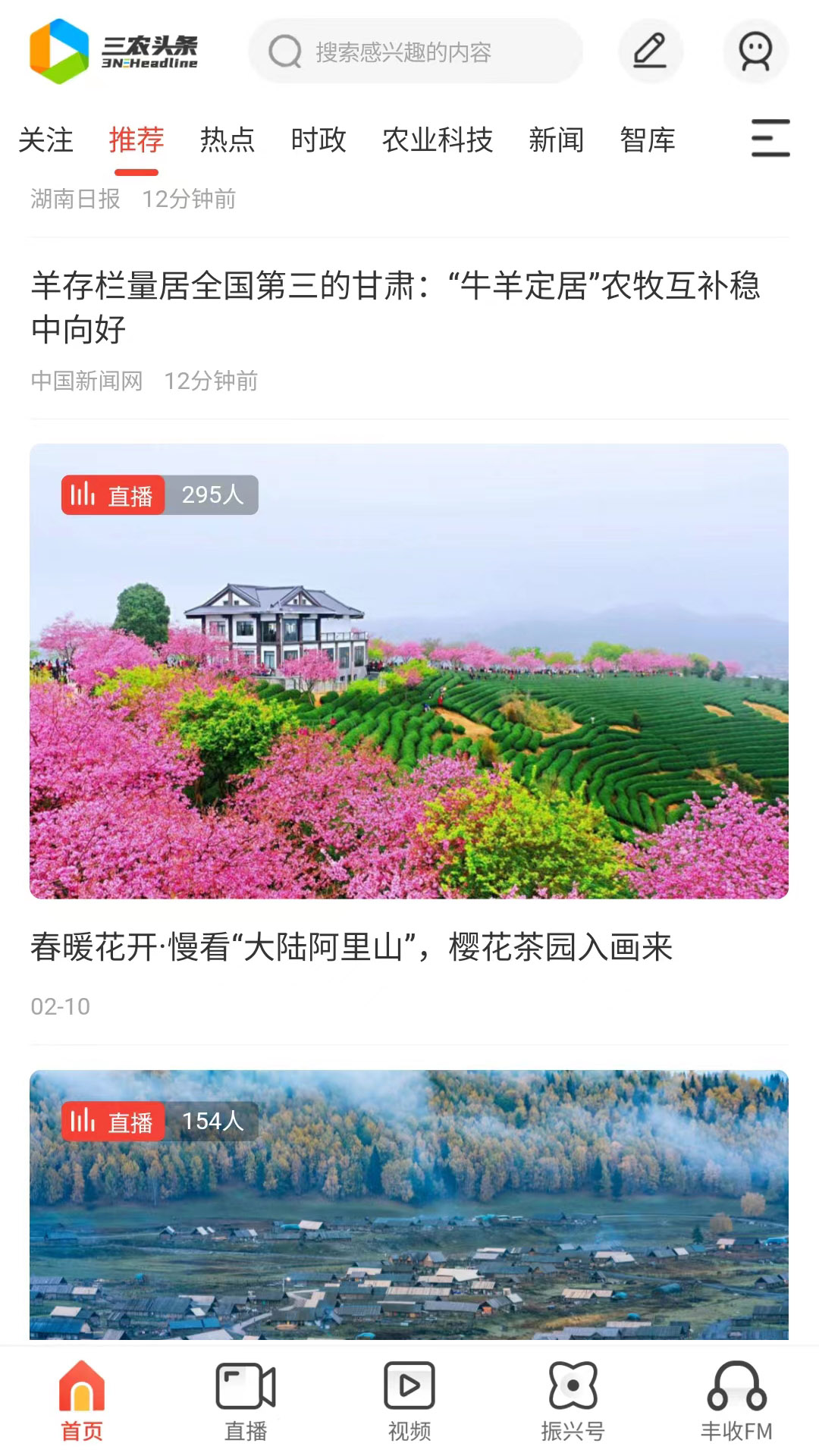Switch to the 关注 tab
This screenshot has height=1456, width=819.
click(45, 140)
